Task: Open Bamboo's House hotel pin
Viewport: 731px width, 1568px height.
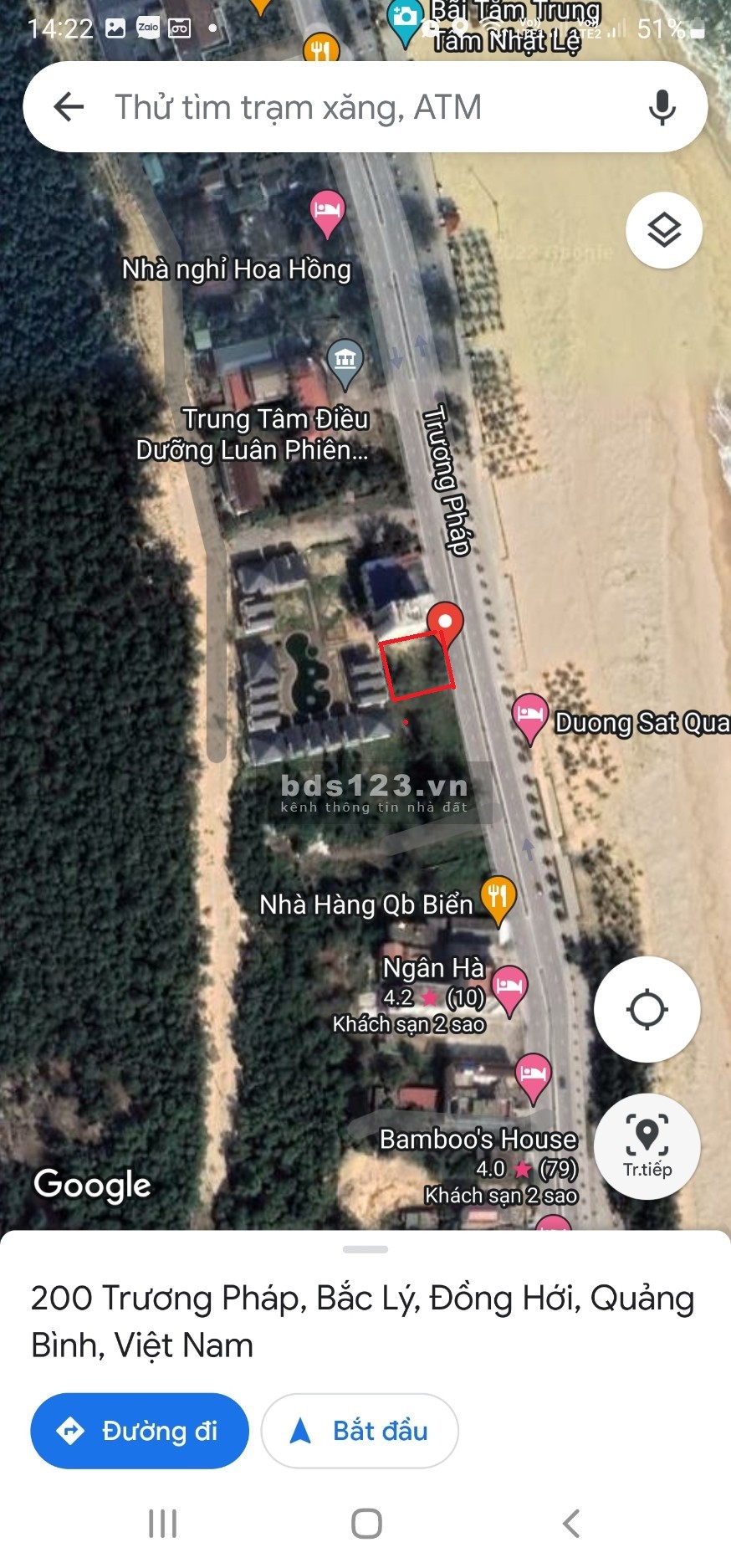Action: (x=533, y=1075)
